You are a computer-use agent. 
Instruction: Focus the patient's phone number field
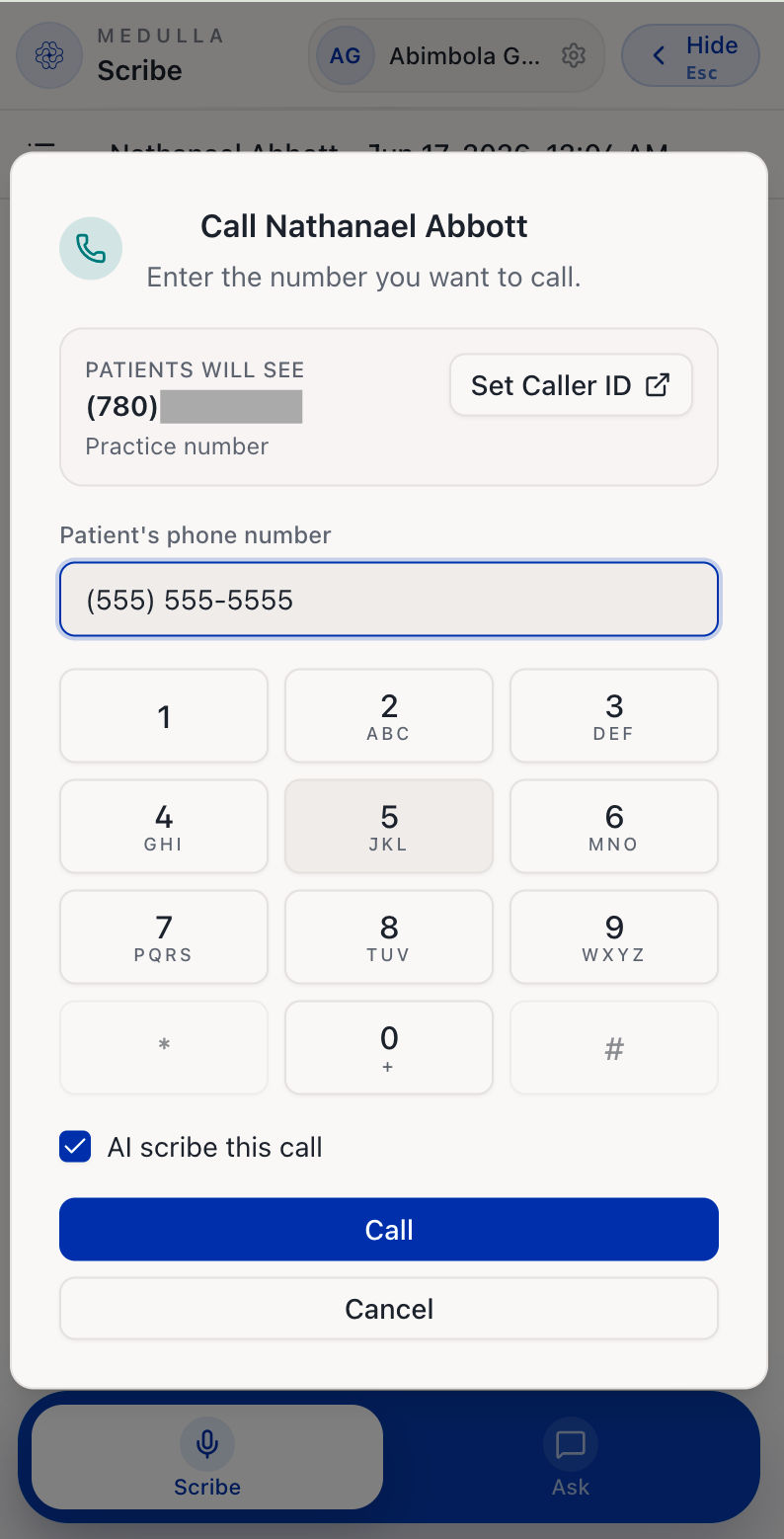click(x=389, y=600)
